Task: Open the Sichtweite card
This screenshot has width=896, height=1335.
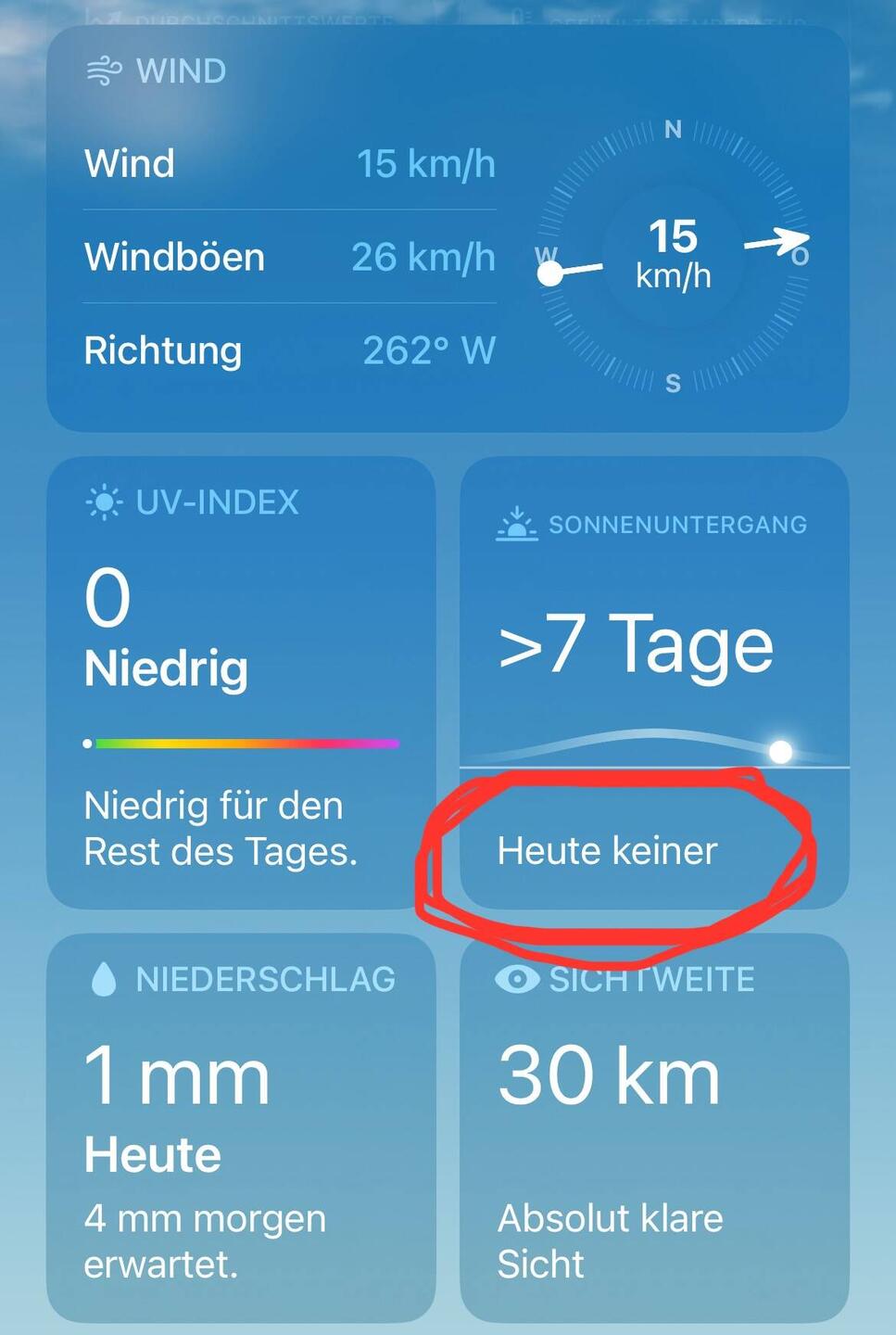Action: pos(654,1126)
